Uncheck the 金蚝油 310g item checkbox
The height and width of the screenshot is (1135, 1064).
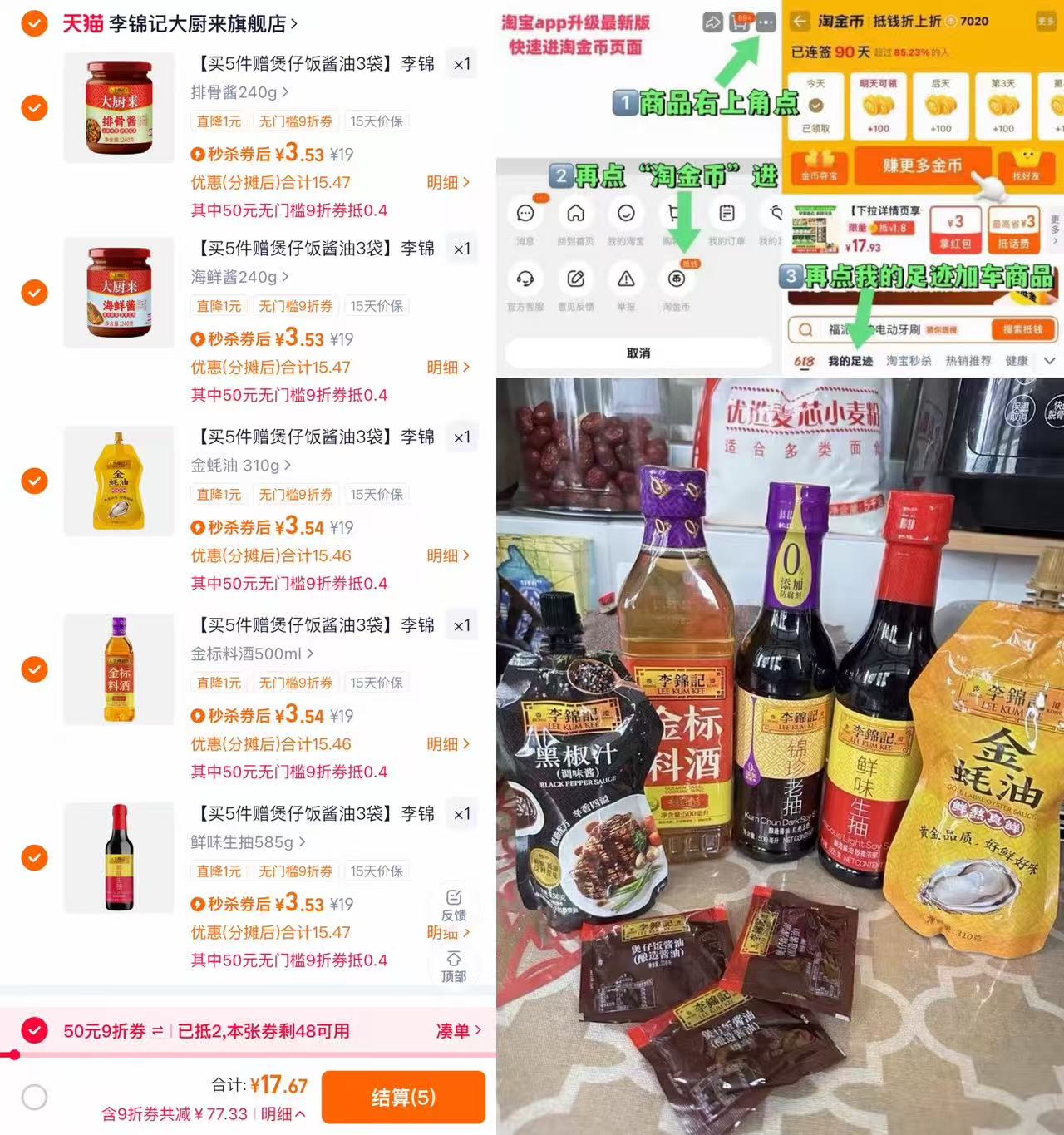(34, 480)
